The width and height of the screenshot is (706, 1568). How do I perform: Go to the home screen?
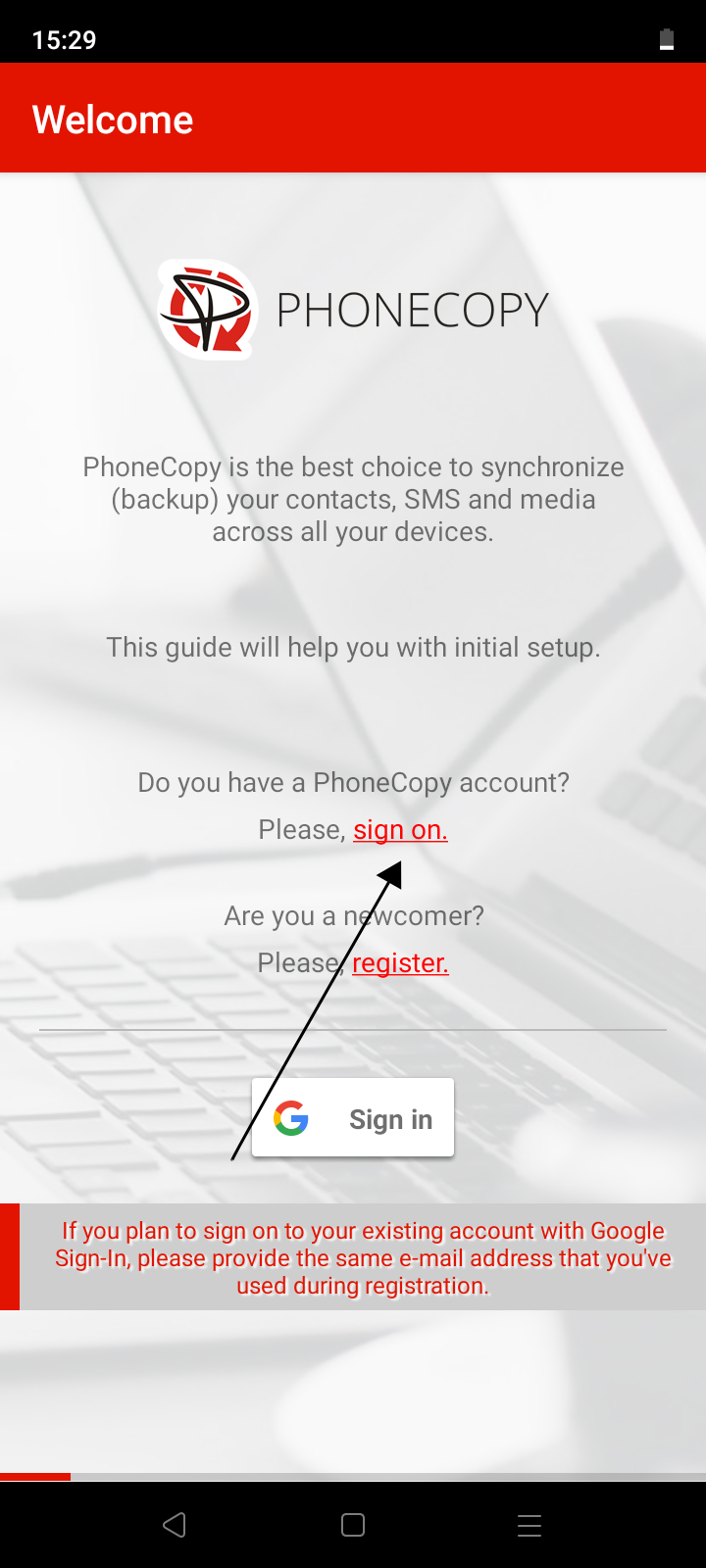click(x=353, y=1525)
